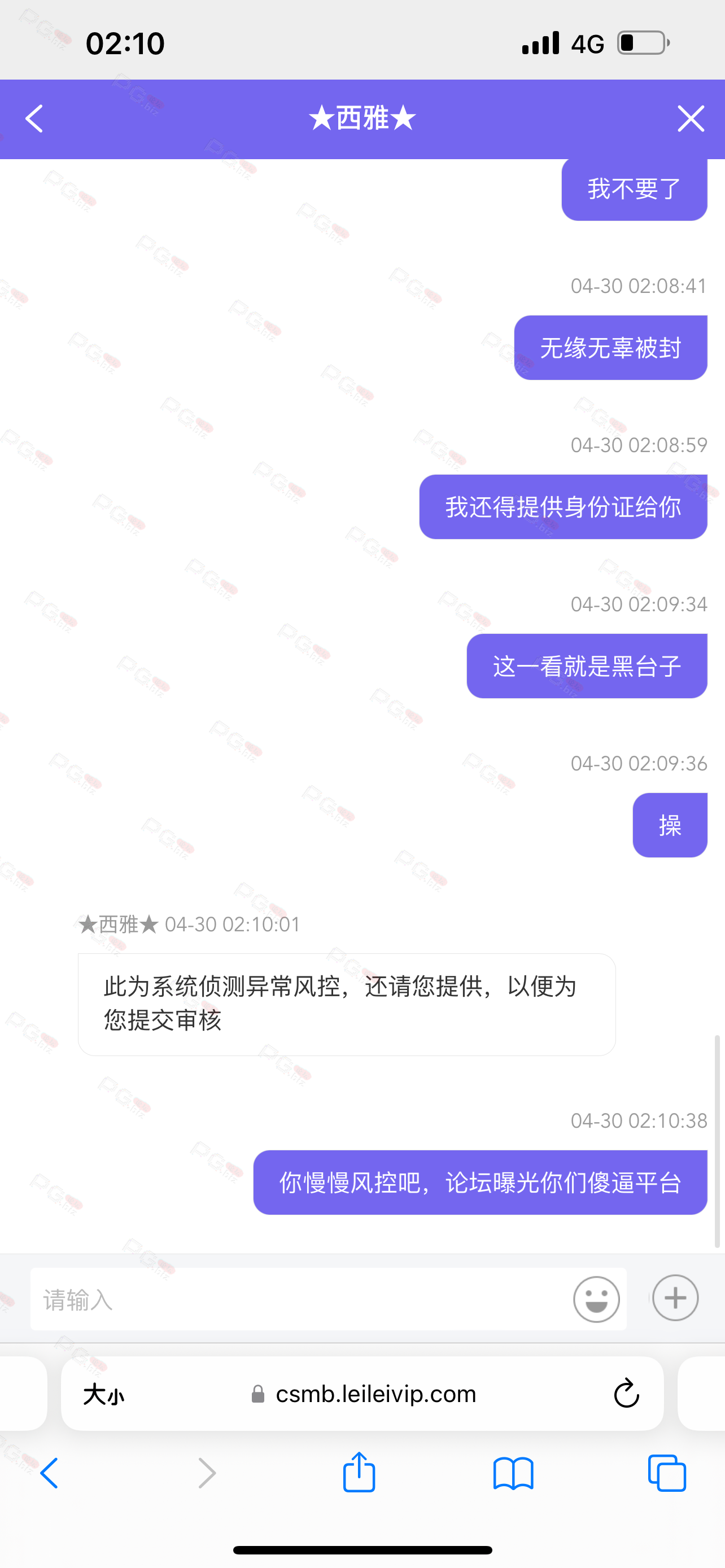The height and width of the screenshot is (1568, 725).
Task: Open the emoji picker
Action: pos(596,1299)
